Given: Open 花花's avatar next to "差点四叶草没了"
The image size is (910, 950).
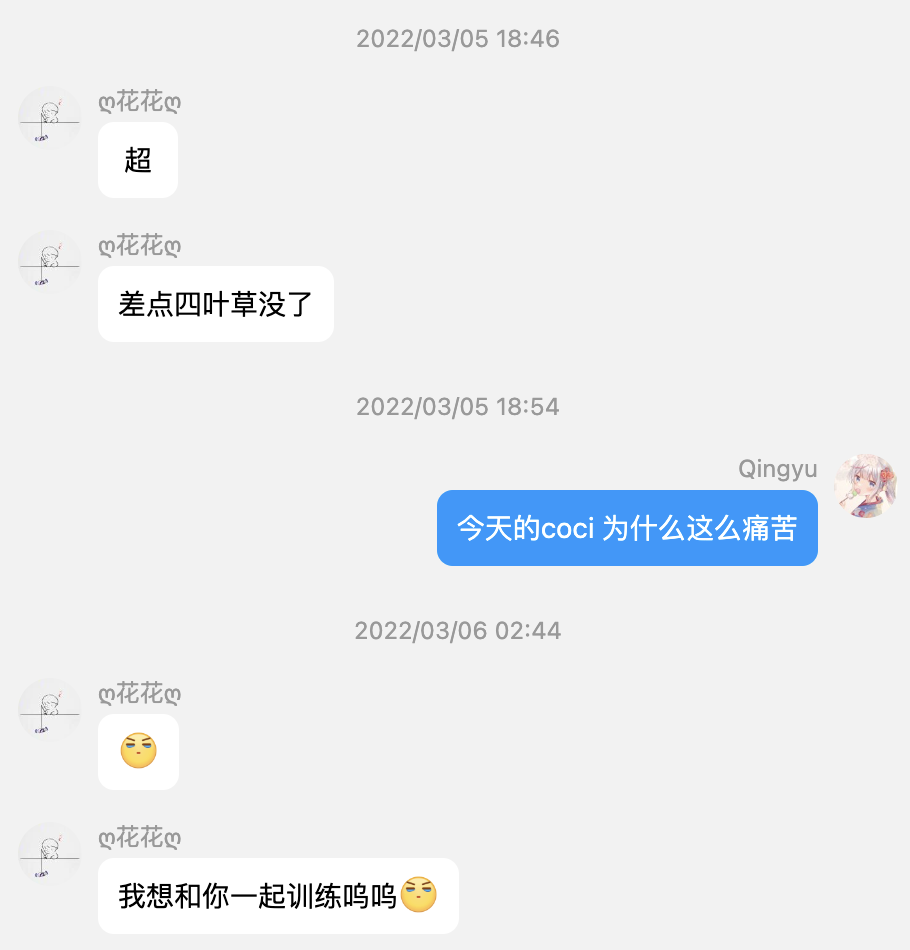Looking at the screenshot, I should click(49, 262).
